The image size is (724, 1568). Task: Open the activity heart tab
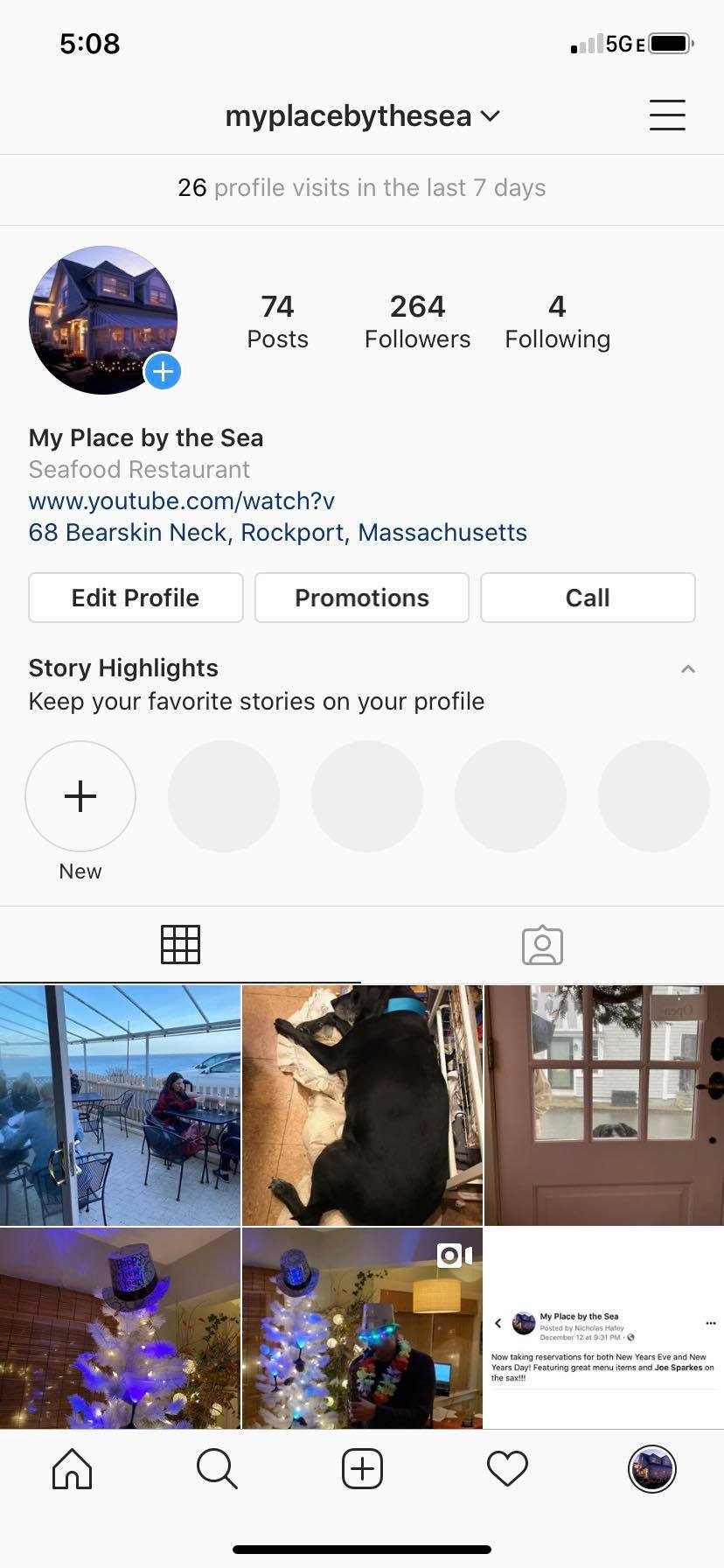(507, 1469)
